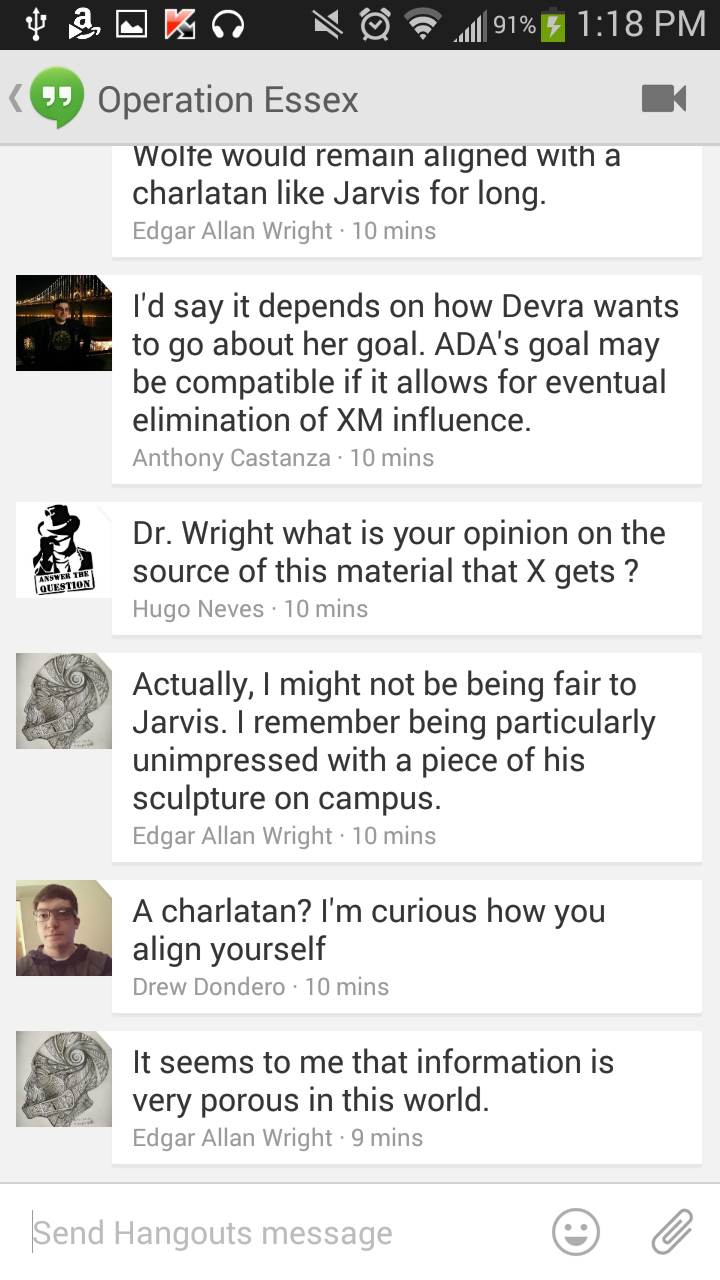
Task: Open Drew Dondero's profile photo
Action: (64, 928)
